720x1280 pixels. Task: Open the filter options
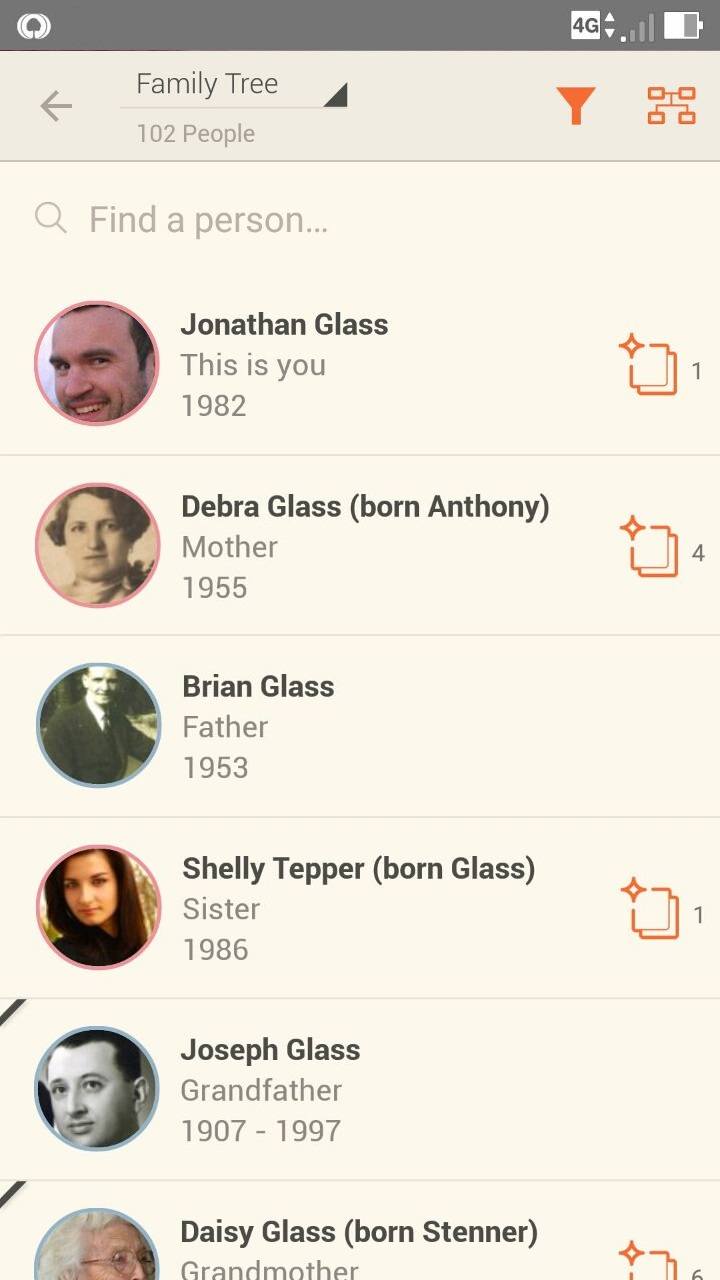click(x=576, y=106)
